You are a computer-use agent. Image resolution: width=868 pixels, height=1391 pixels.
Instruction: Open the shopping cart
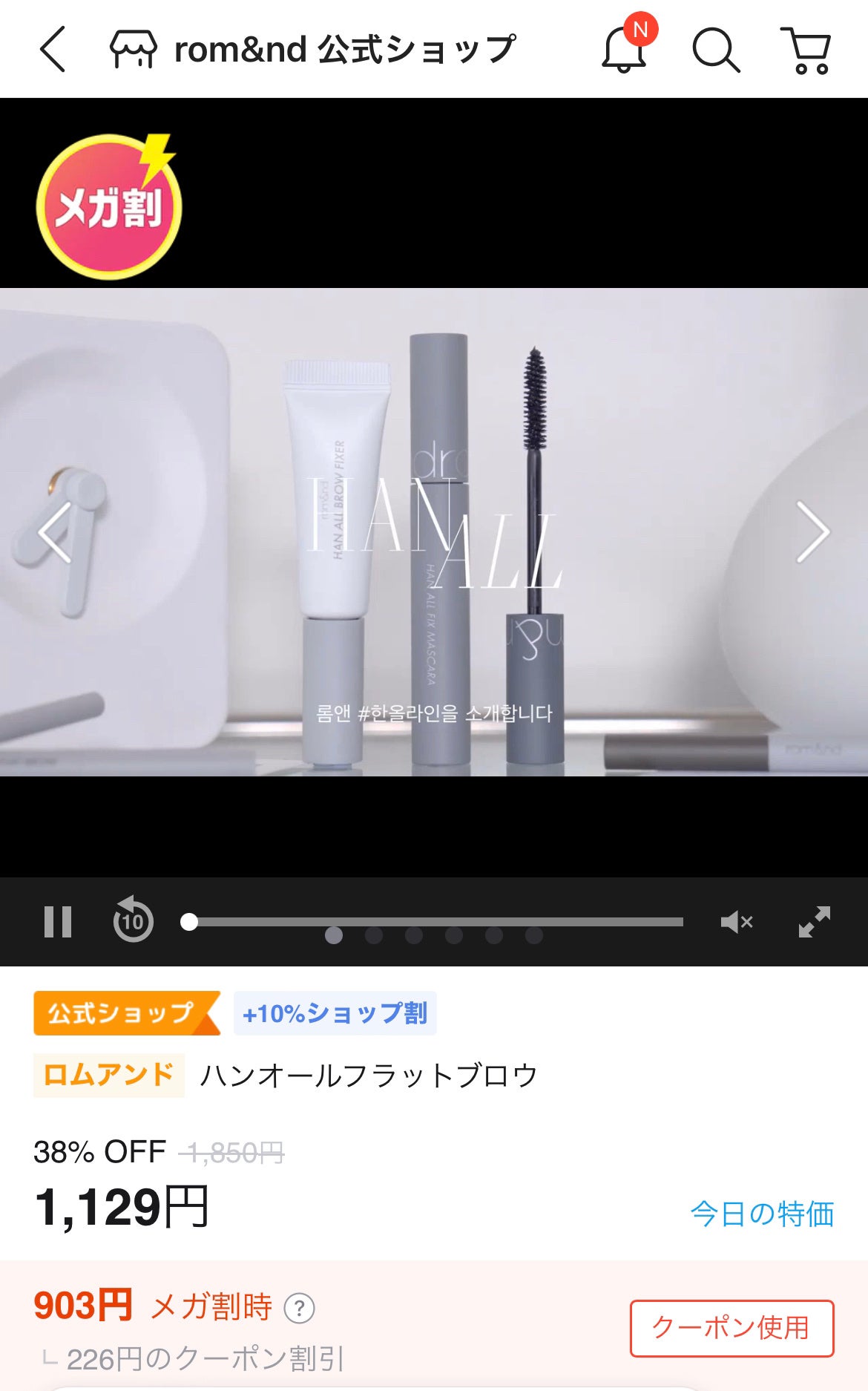(x=806, y=50)
